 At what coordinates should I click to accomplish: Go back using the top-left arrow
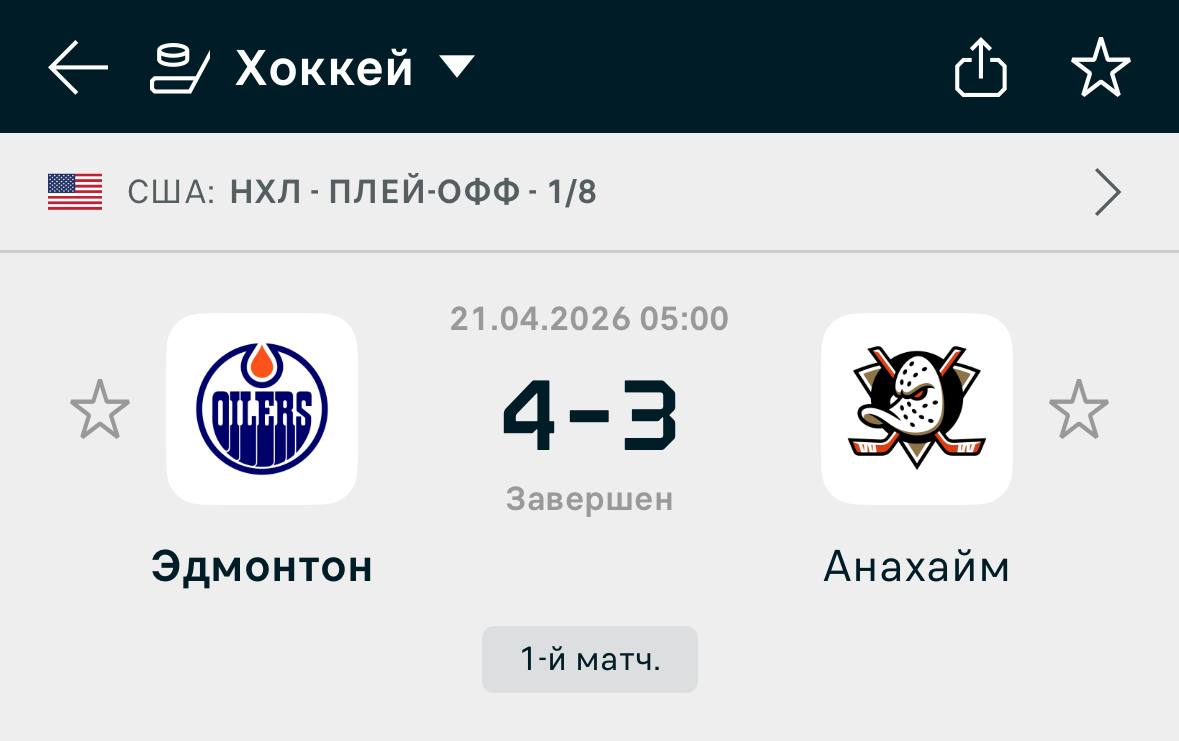click(x=77, y=68)
